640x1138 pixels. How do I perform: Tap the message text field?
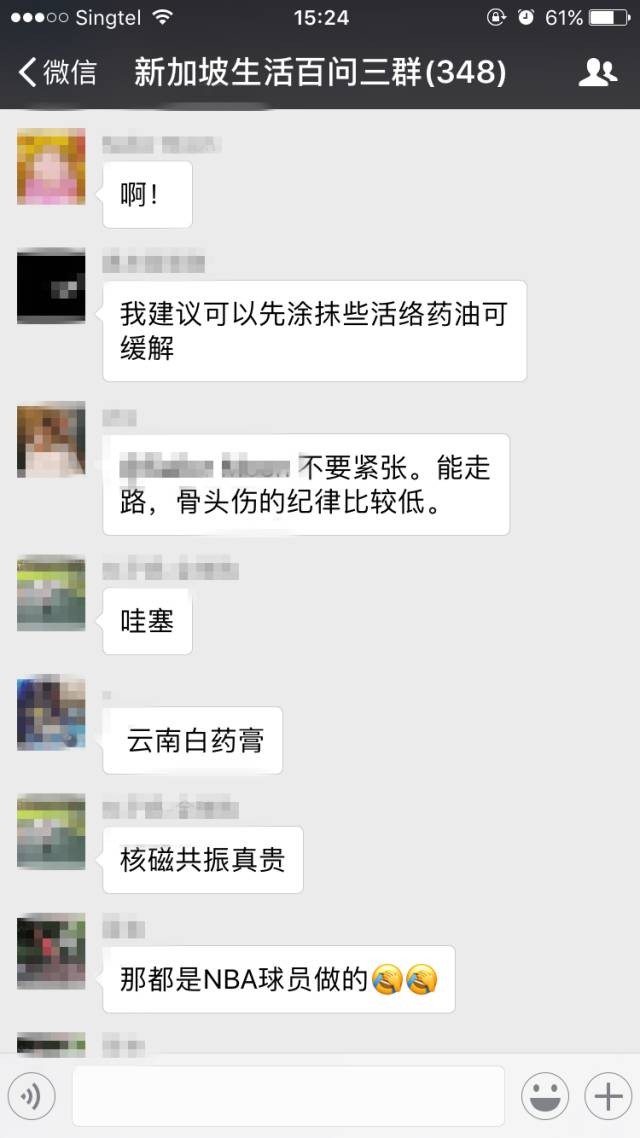288,1097
